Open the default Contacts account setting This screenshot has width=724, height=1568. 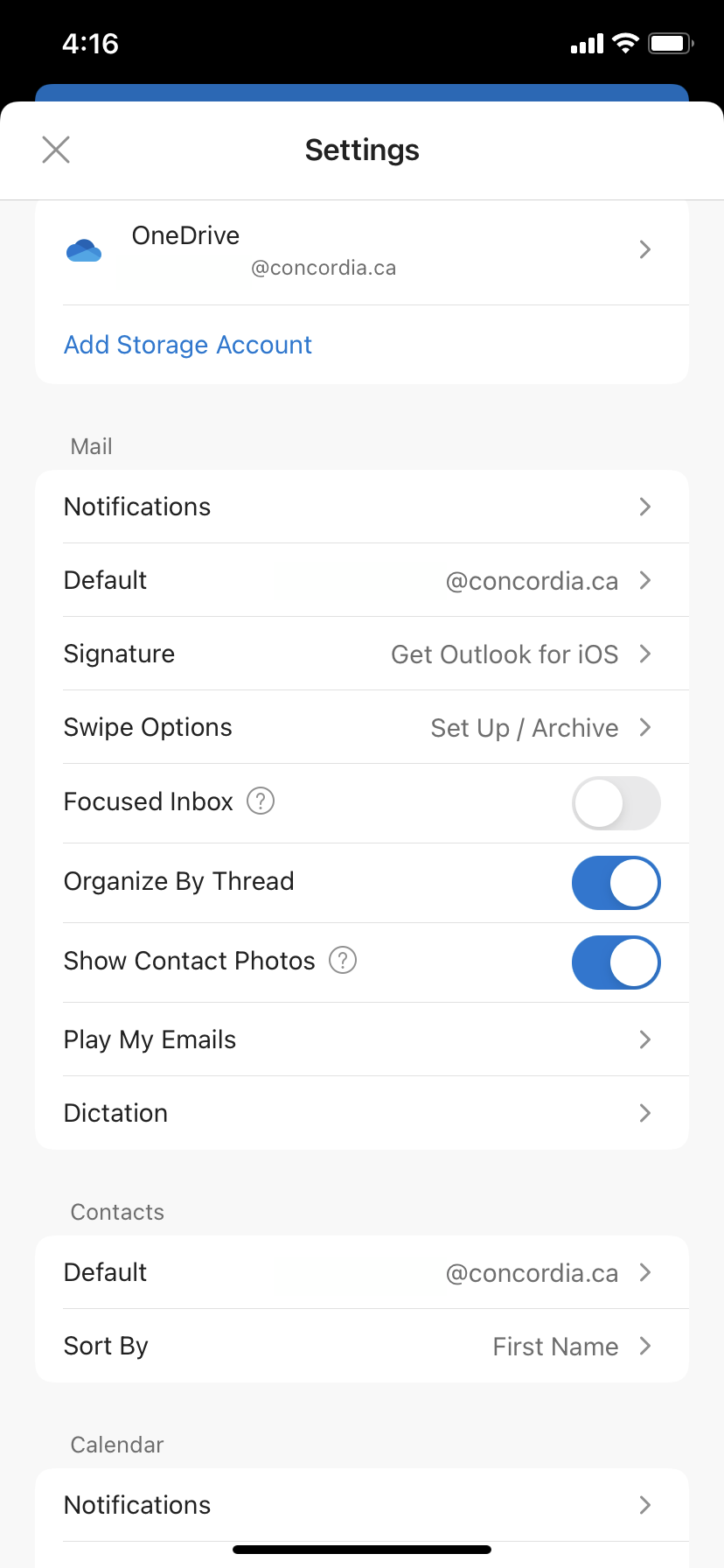(362, 1272)
